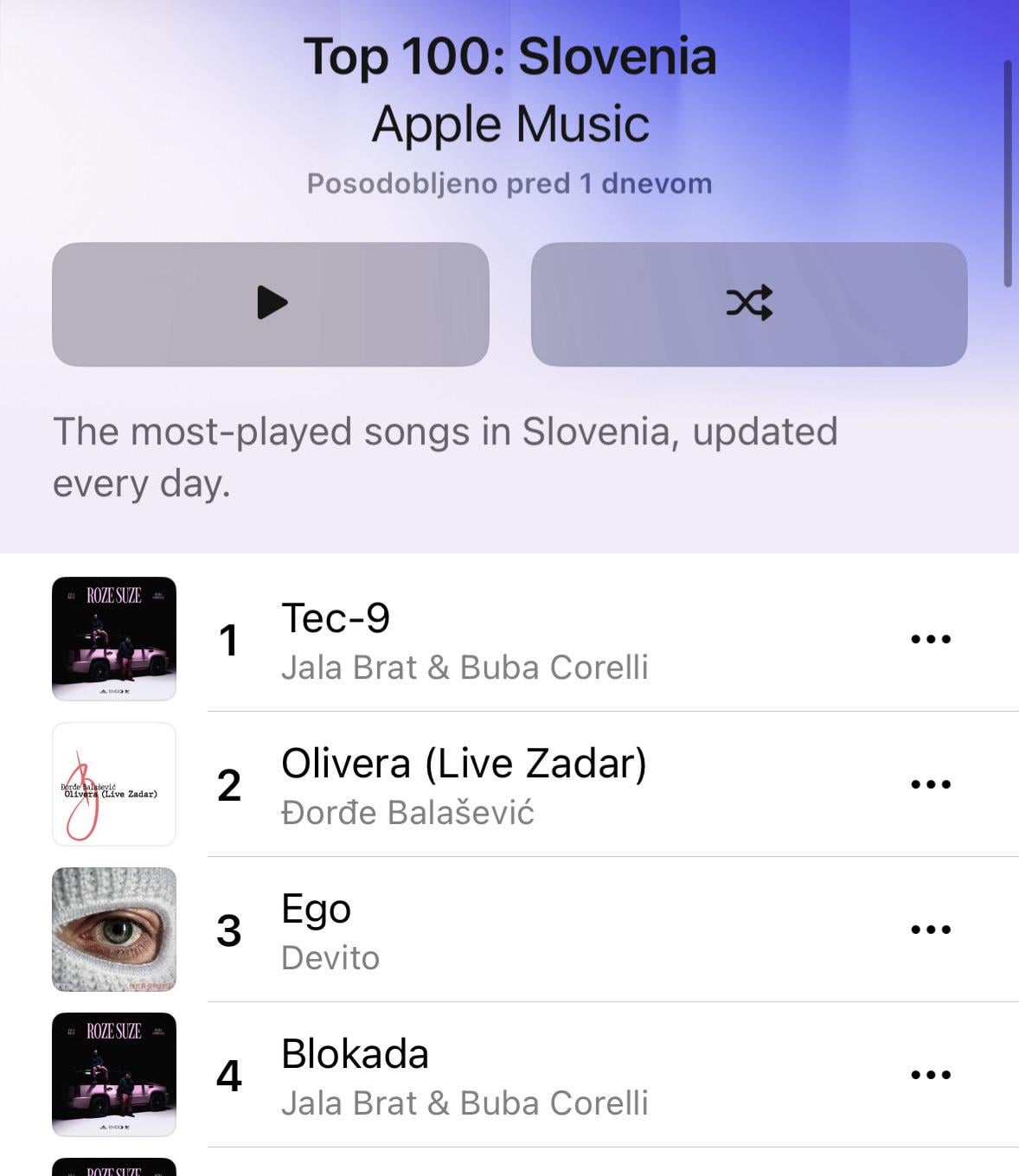Open more options for Olivera (Live Zadar)

(x=931, y=785)
